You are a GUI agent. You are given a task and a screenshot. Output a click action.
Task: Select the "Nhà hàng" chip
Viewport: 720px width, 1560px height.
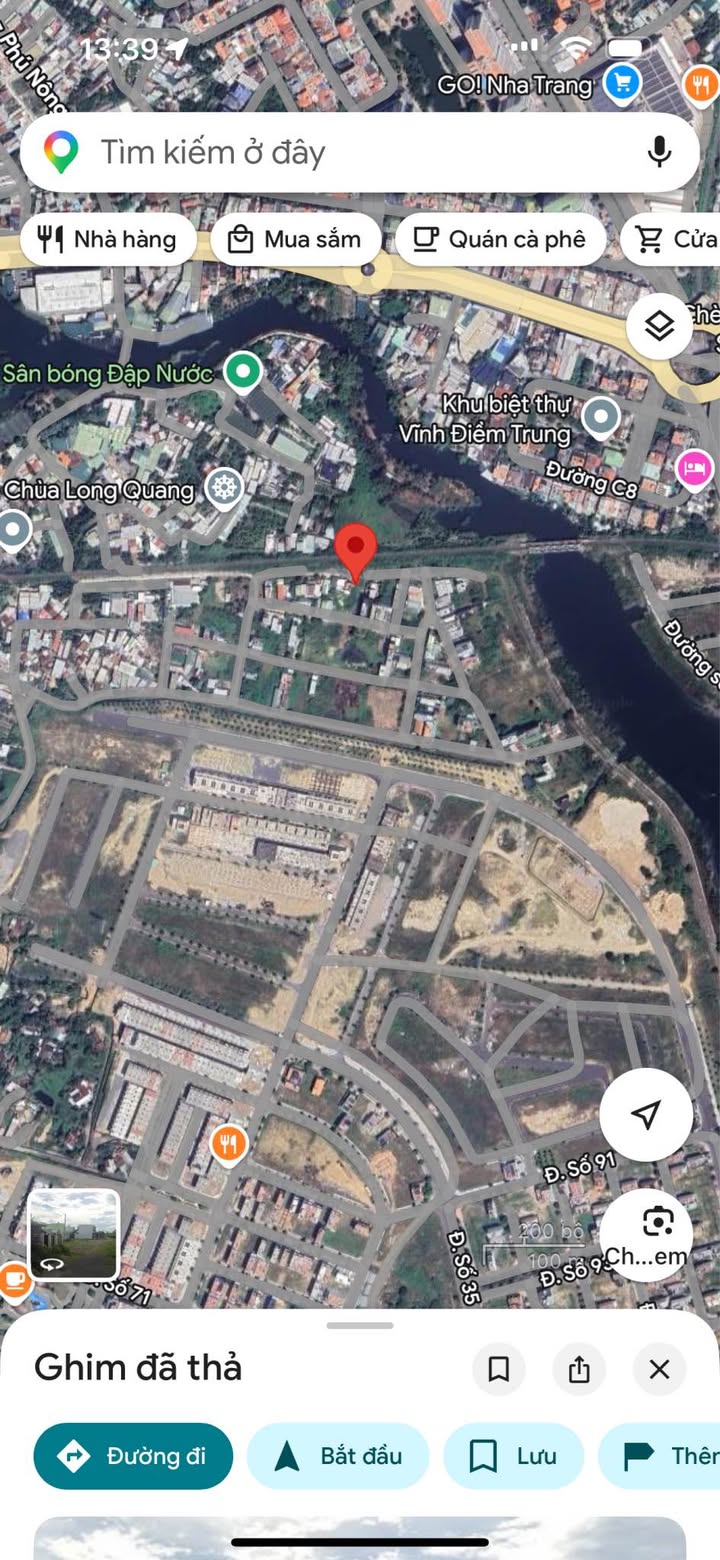click(x=108, y=239)
